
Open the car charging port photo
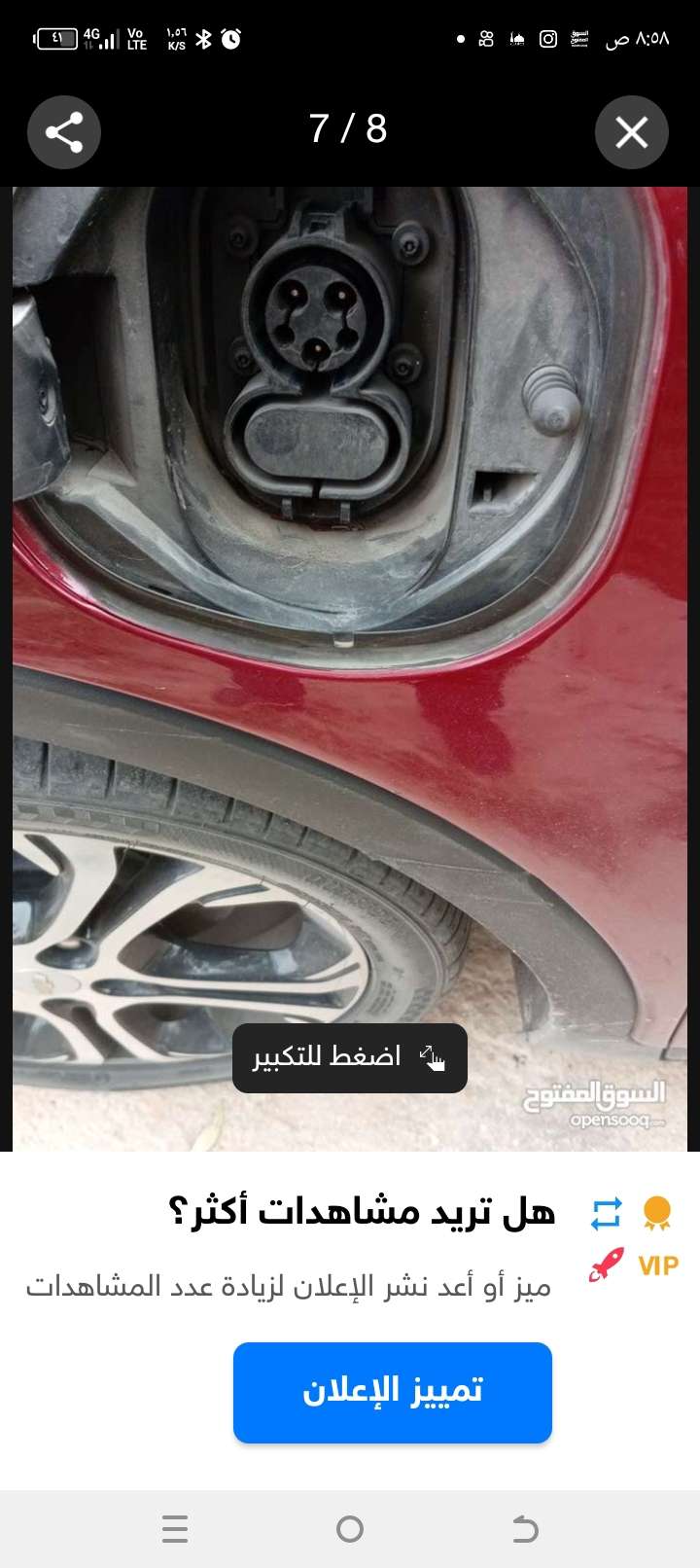pyautogui.click(x=350, y=668)
